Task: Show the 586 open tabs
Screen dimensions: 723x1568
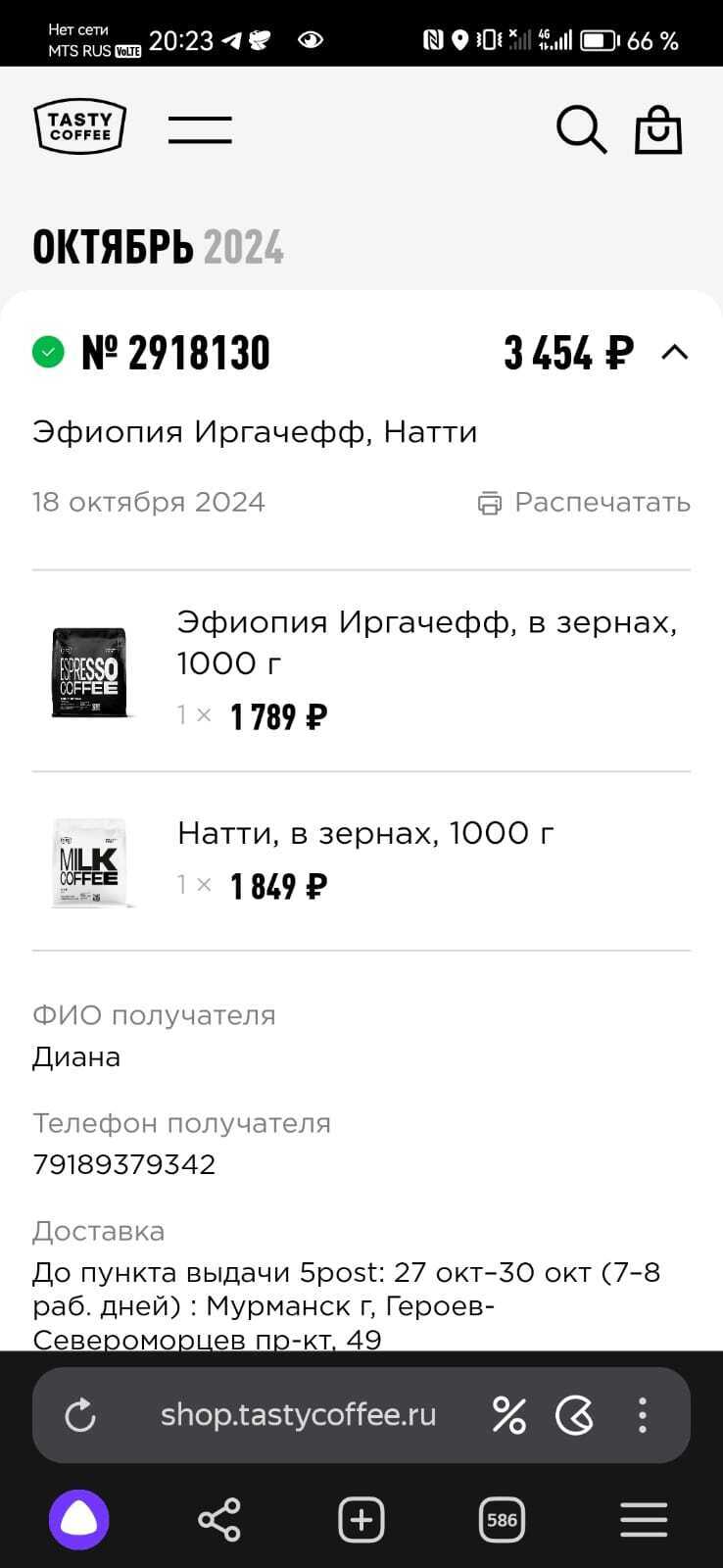Action: click(502, 1520)
